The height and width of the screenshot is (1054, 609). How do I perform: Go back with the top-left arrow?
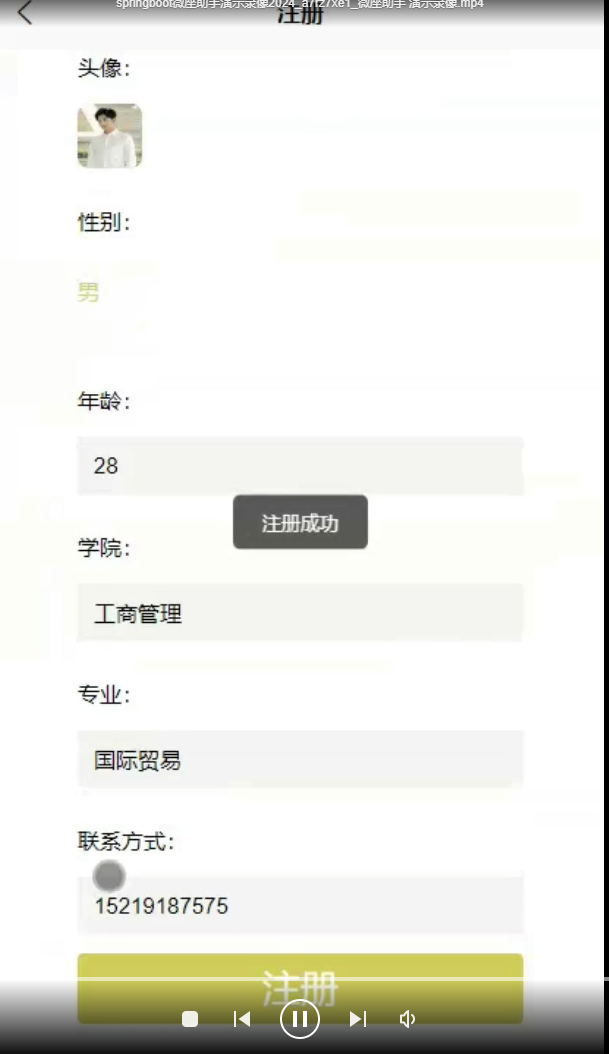[24, 12]
